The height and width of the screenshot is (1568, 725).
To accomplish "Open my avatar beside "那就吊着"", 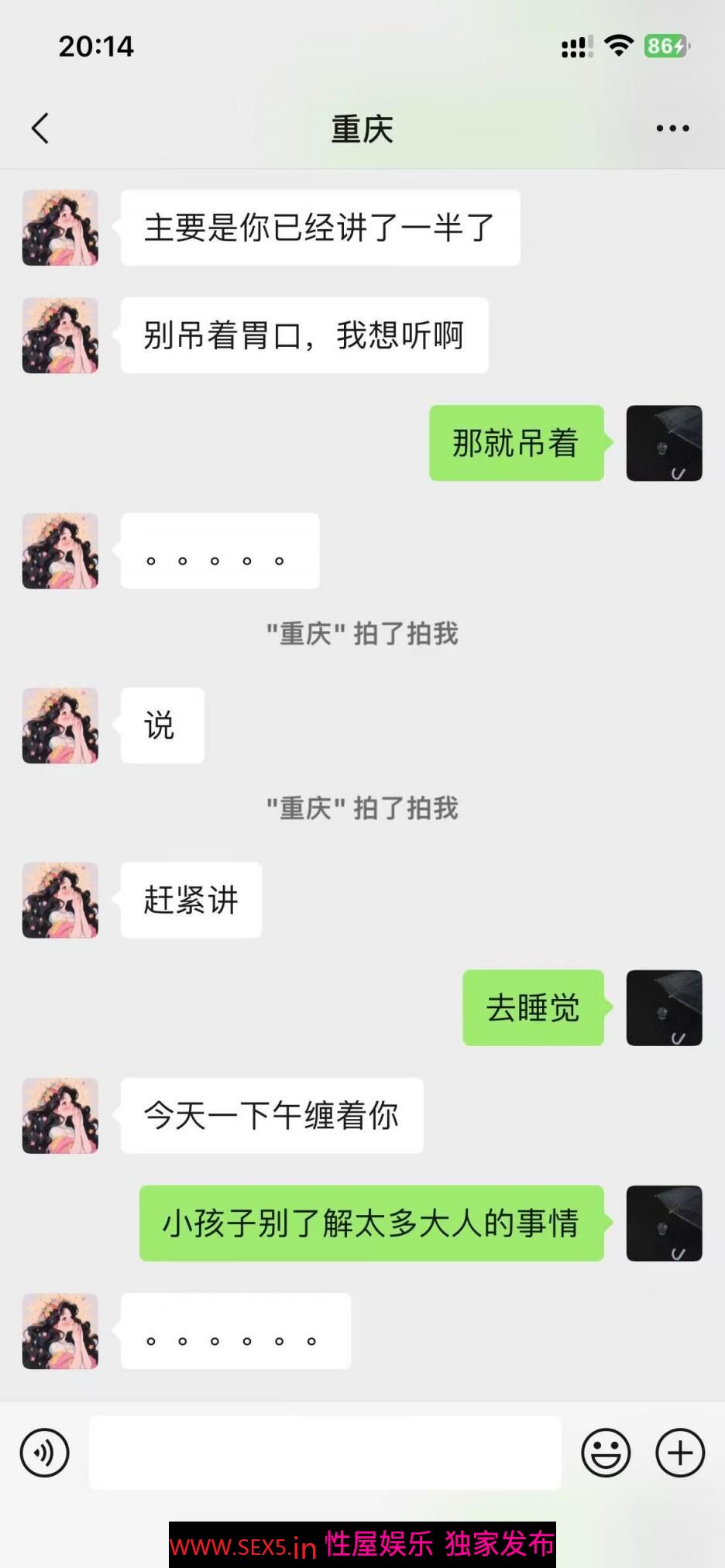I will (x=664, y=443).
